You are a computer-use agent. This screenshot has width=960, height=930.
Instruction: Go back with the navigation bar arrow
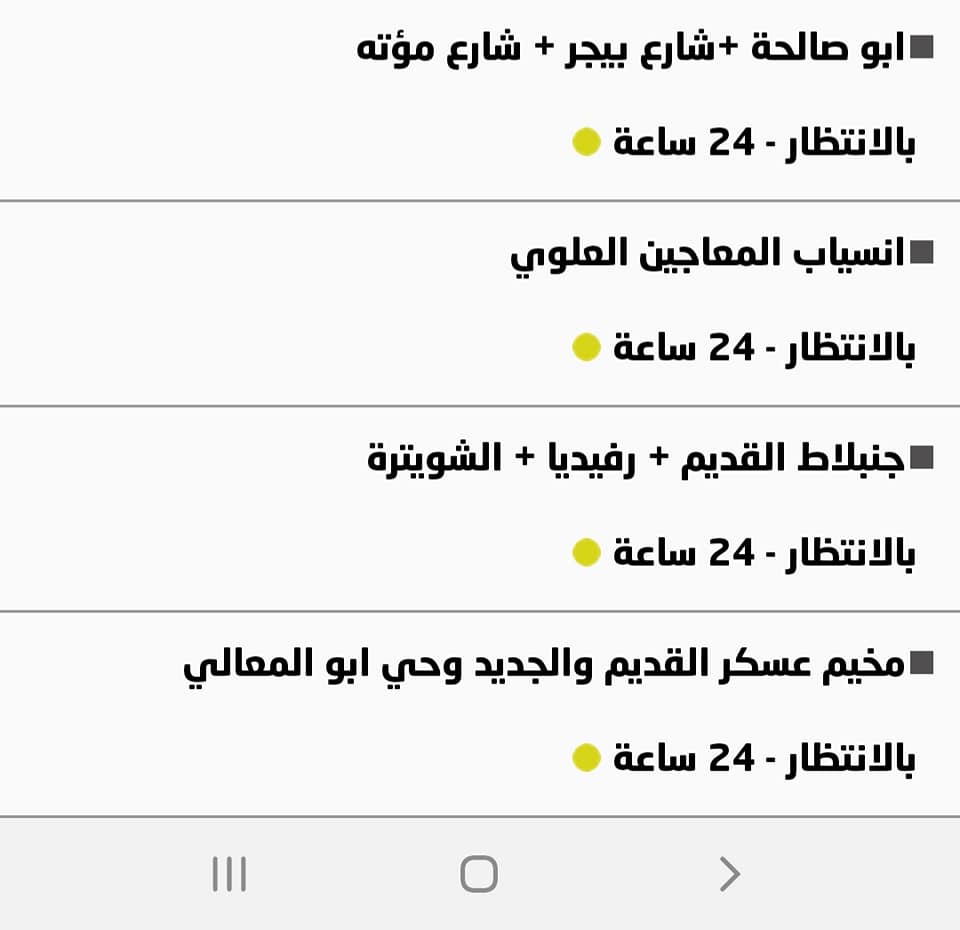click(x=729, y=874)
